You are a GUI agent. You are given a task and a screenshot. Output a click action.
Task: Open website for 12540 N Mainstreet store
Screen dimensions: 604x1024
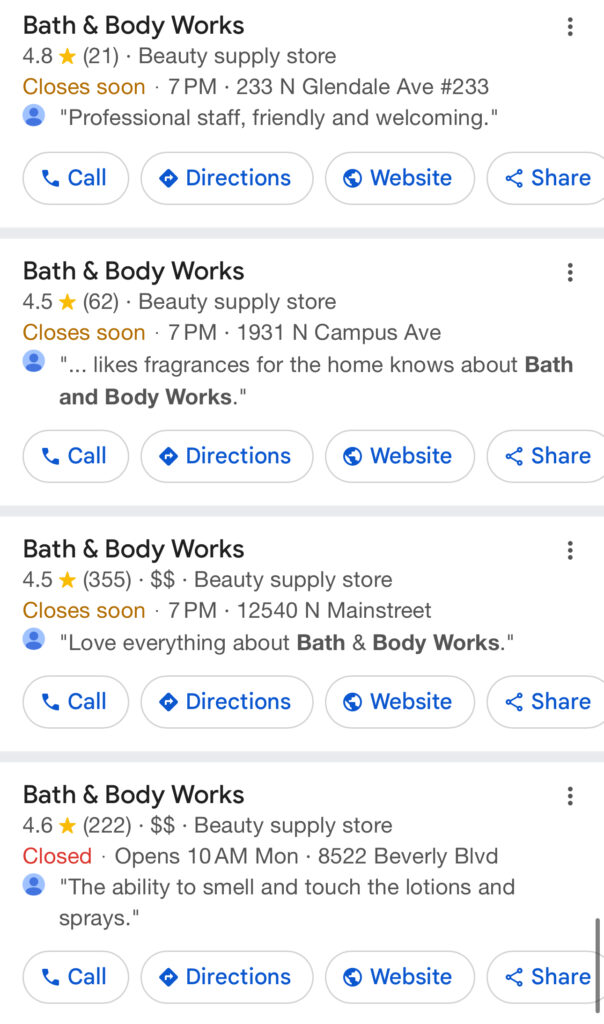(399, 702)
